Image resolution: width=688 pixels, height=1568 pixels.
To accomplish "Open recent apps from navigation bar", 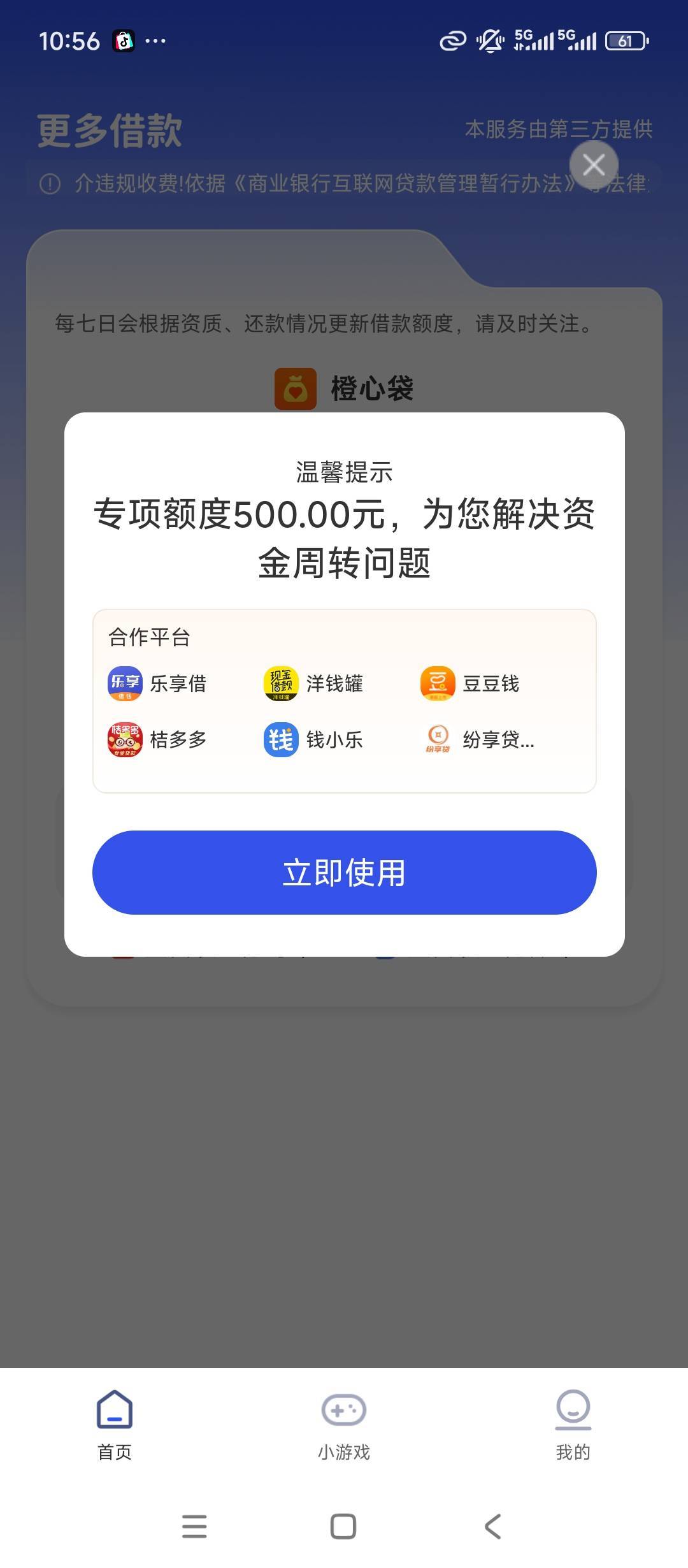I will point(194,1527).
